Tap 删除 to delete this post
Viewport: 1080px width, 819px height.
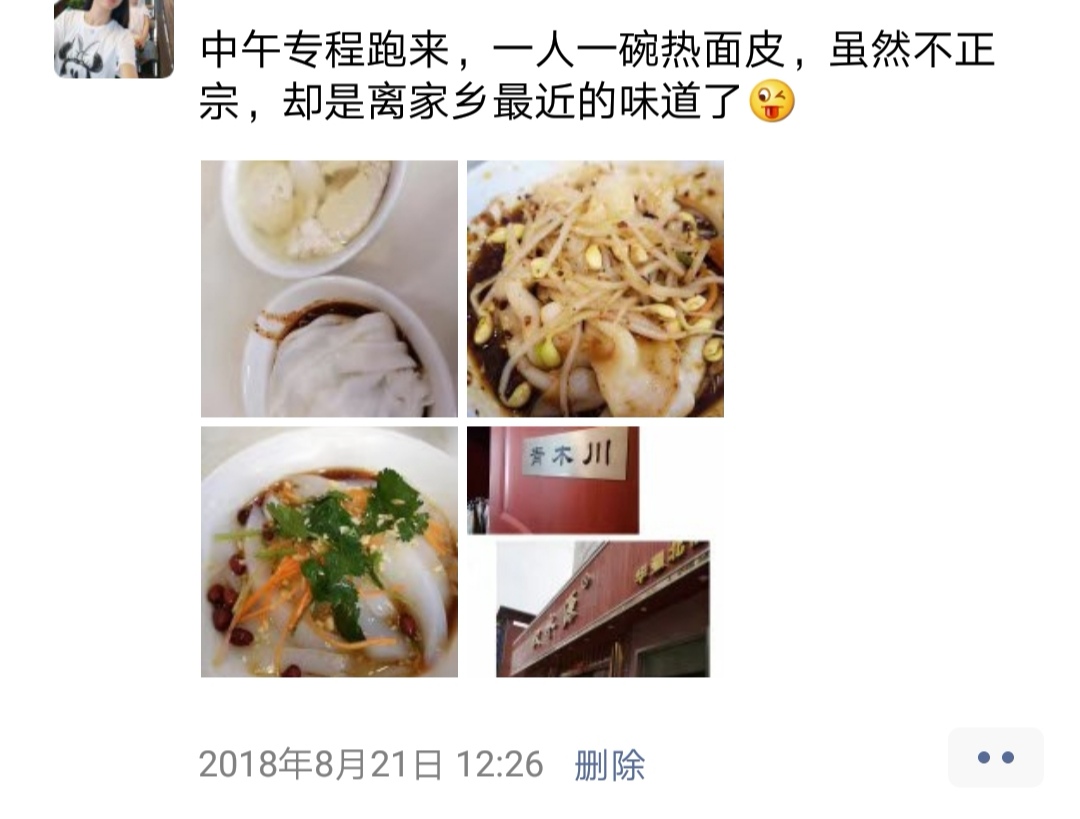(x=609, y=766)
